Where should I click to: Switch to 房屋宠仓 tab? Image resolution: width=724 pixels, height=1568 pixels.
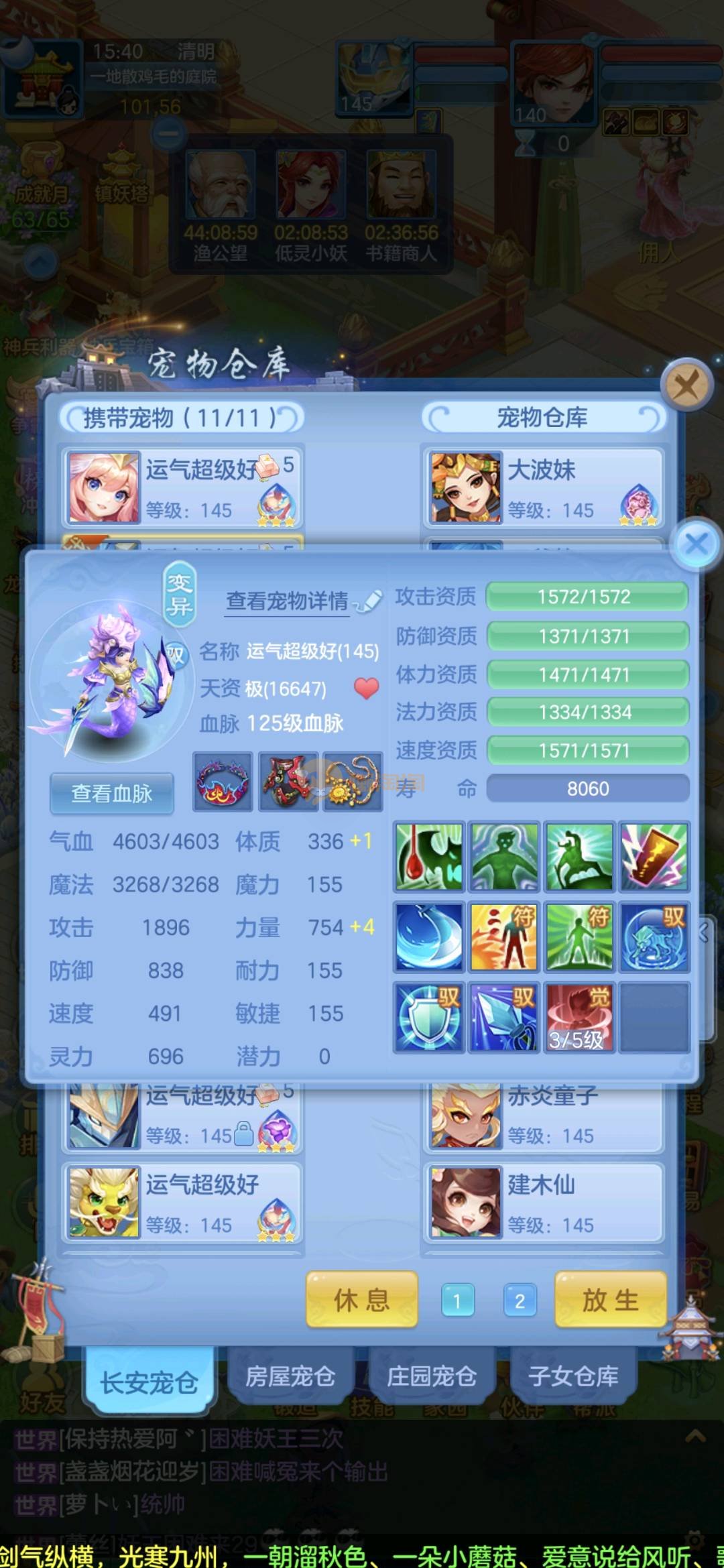coord(290,1376)
